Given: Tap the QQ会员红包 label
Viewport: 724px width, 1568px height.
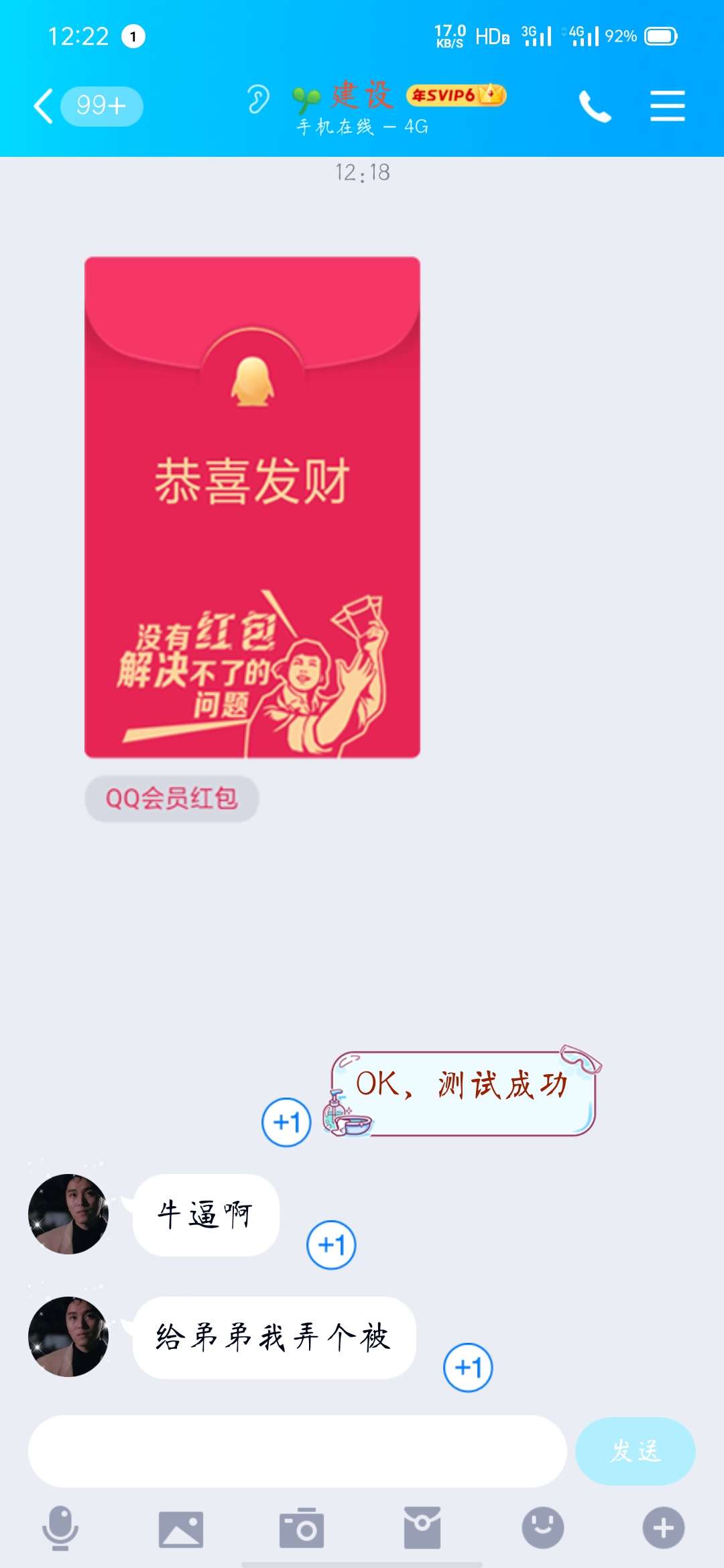Looking at the screenshot, I should 172,798.
